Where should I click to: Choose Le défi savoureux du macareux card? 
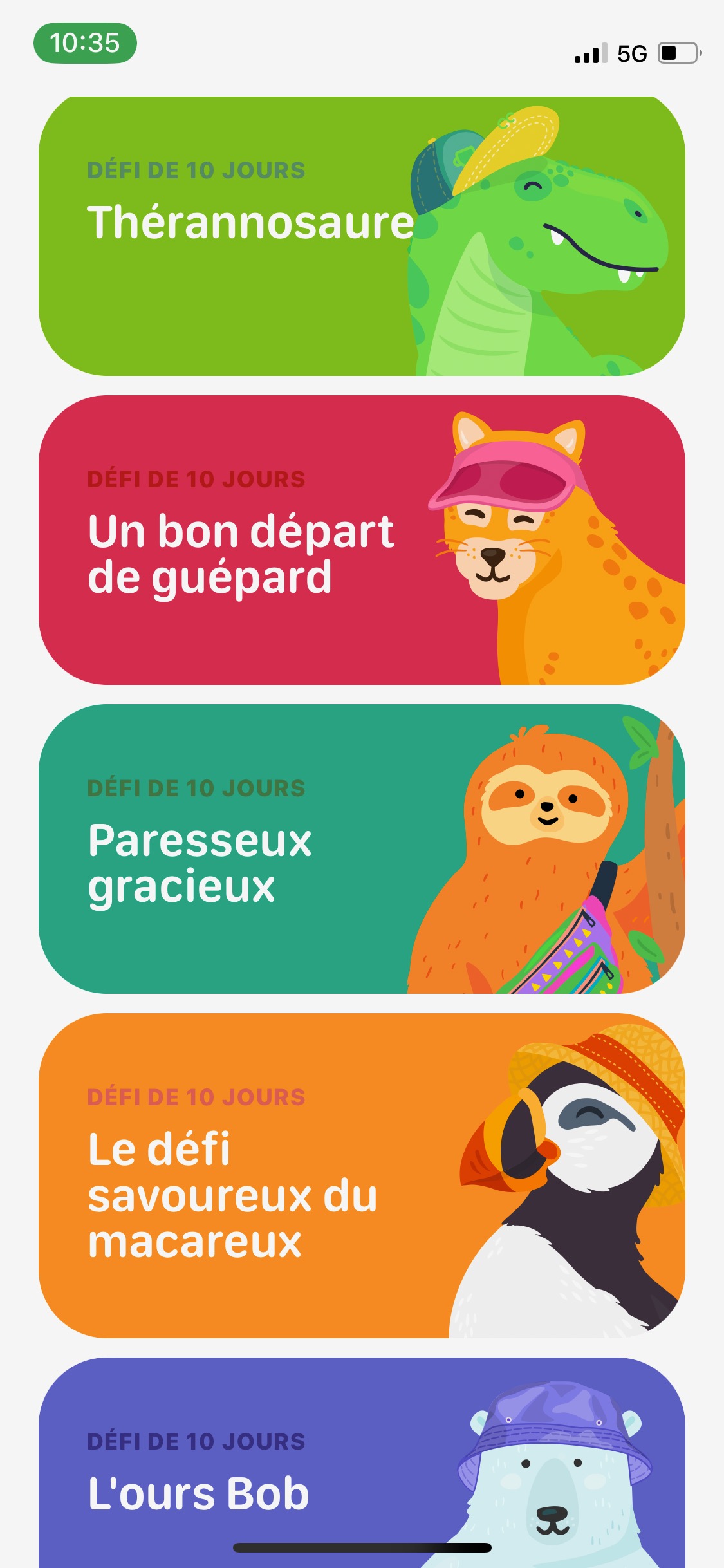[x=360, y=1175]
